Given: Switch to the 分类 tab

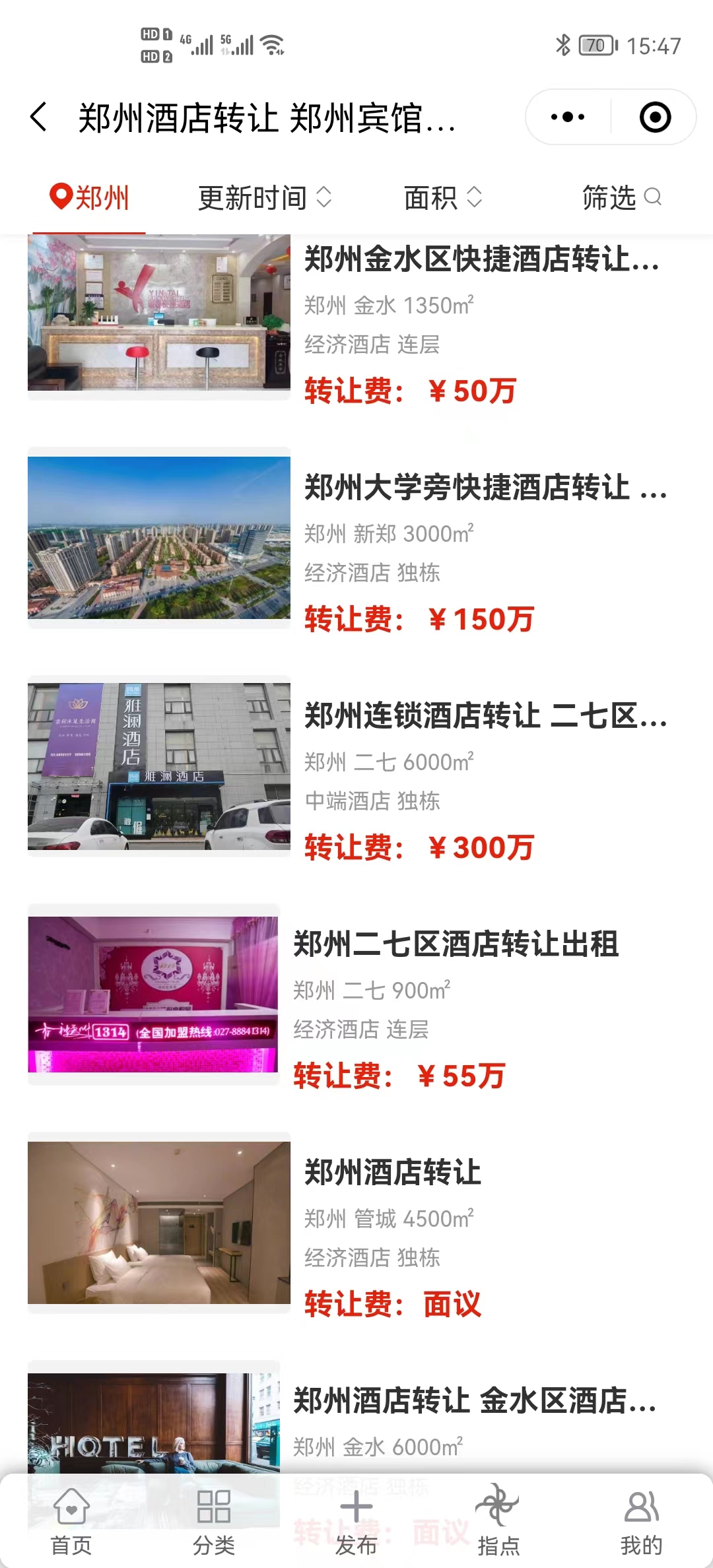Looking at the screenshot, I should (214, 1518).
